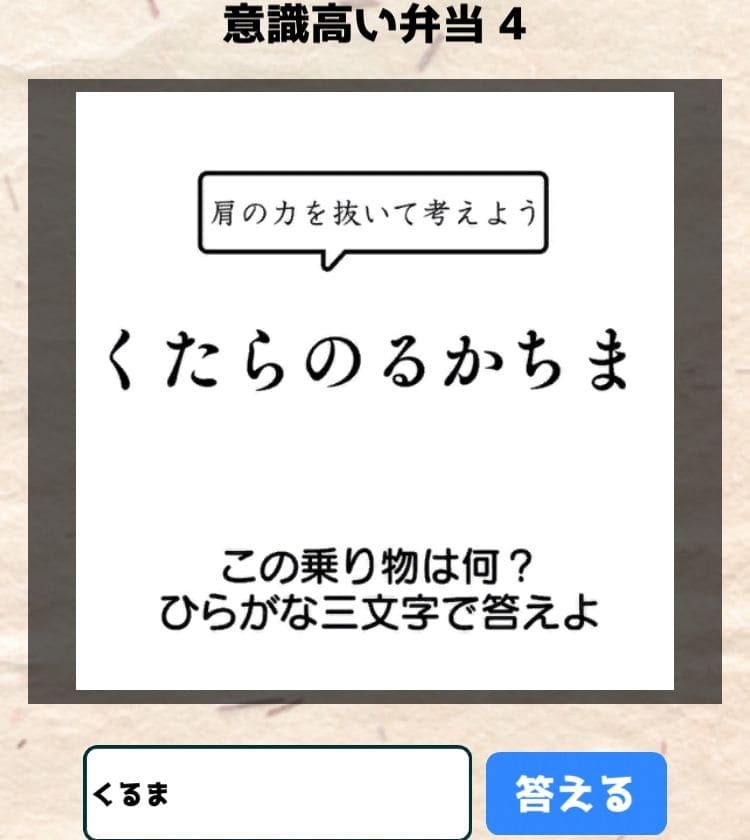The image size is (750, 840).
Task: Submit the answer with the 答える button
Action: [576, 794]
